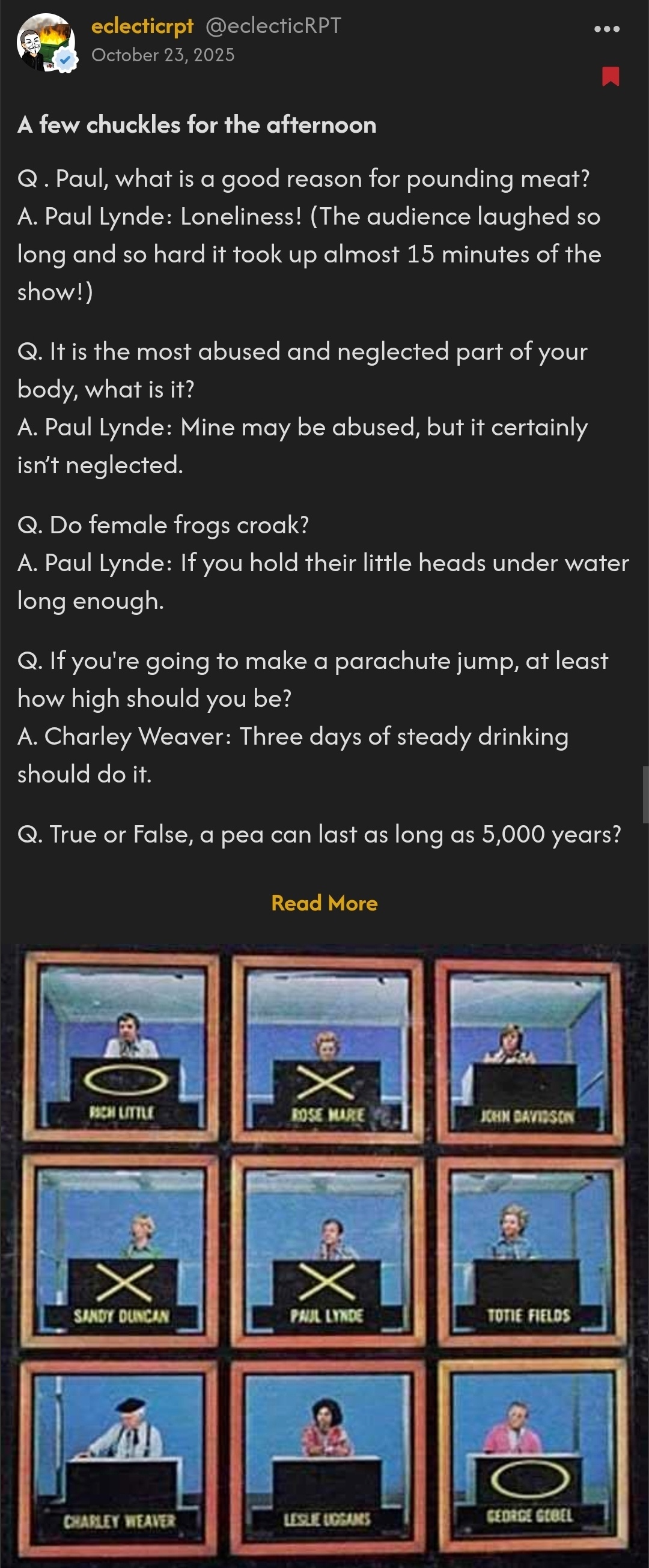The image size is (649, 1568).
Task: Open the eclecticrpt username link
Action: [142, 26]
